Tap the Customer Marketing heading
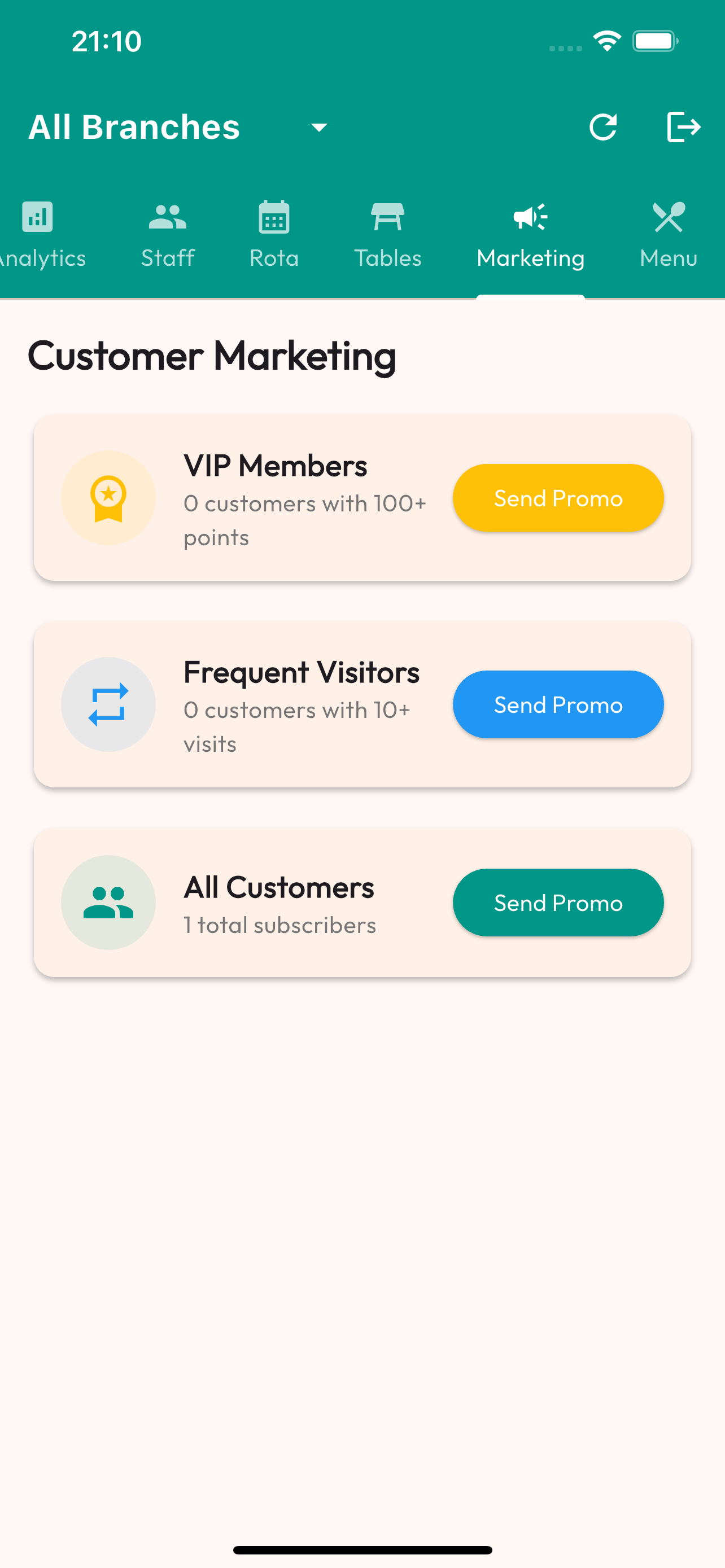The width and height of the screenshot is (725, 1568). click(x=213, y=356)
